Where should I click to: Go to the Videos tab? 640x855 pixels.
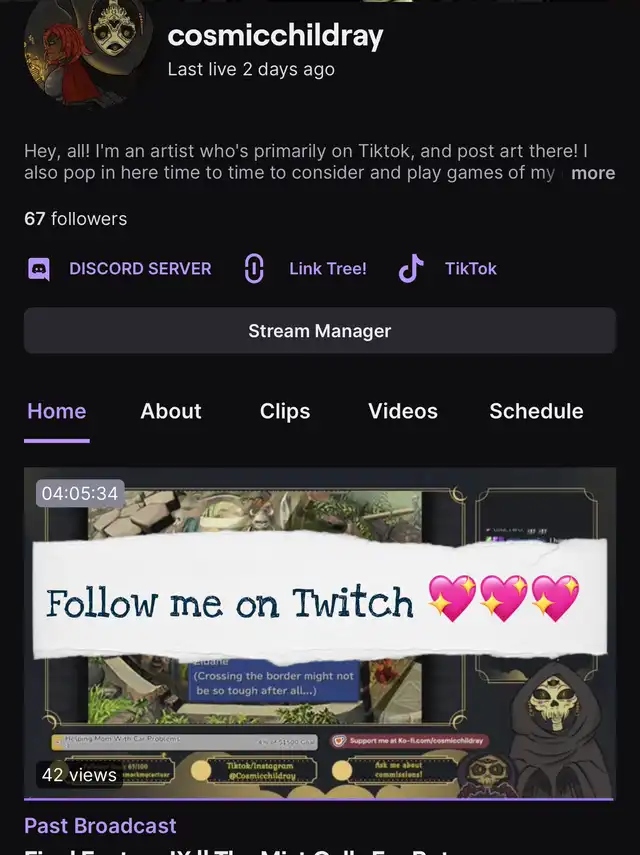tap(403, 411)
